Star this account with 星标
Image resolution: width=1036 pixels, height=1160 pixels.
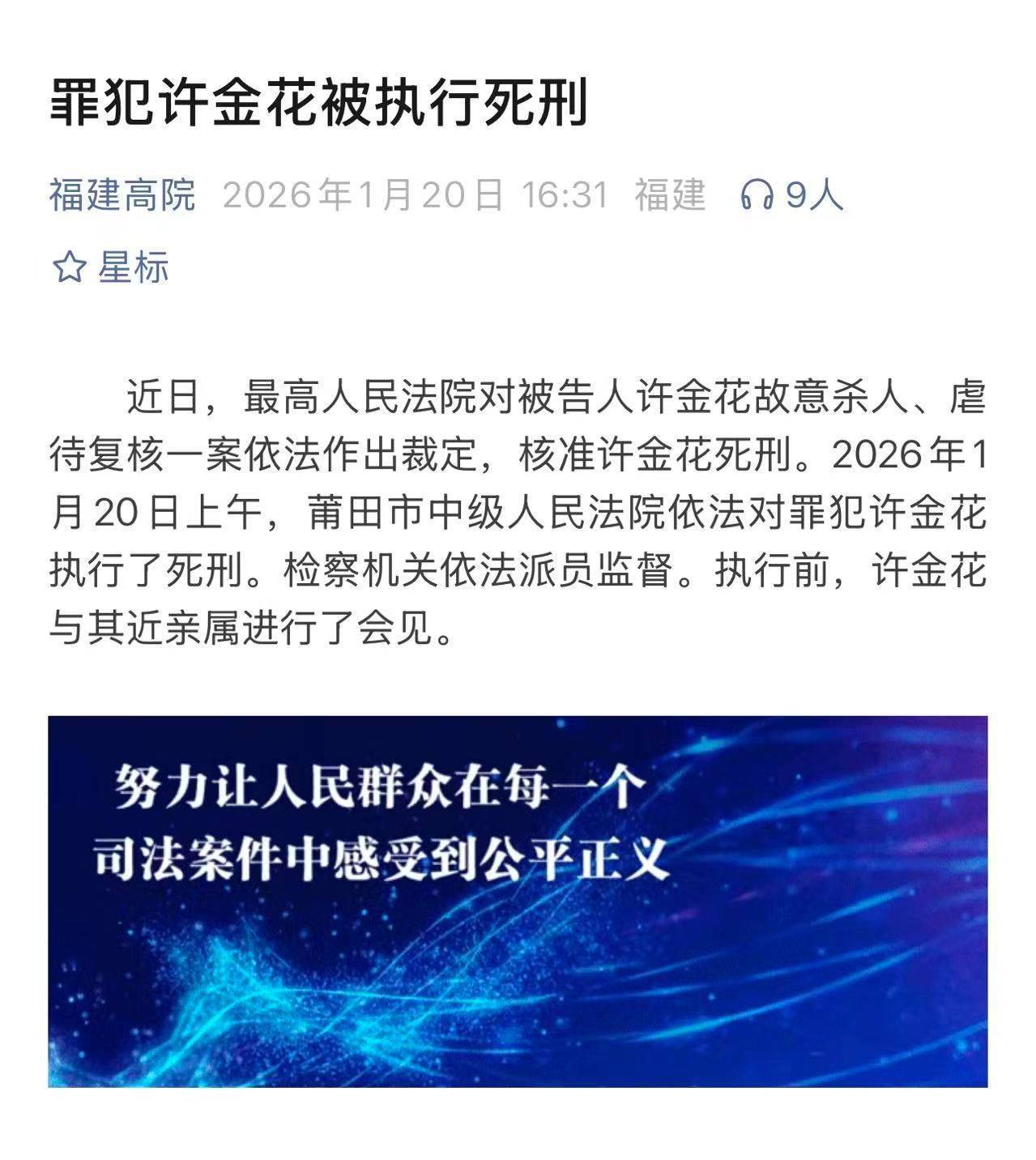(x=110, y=267)
